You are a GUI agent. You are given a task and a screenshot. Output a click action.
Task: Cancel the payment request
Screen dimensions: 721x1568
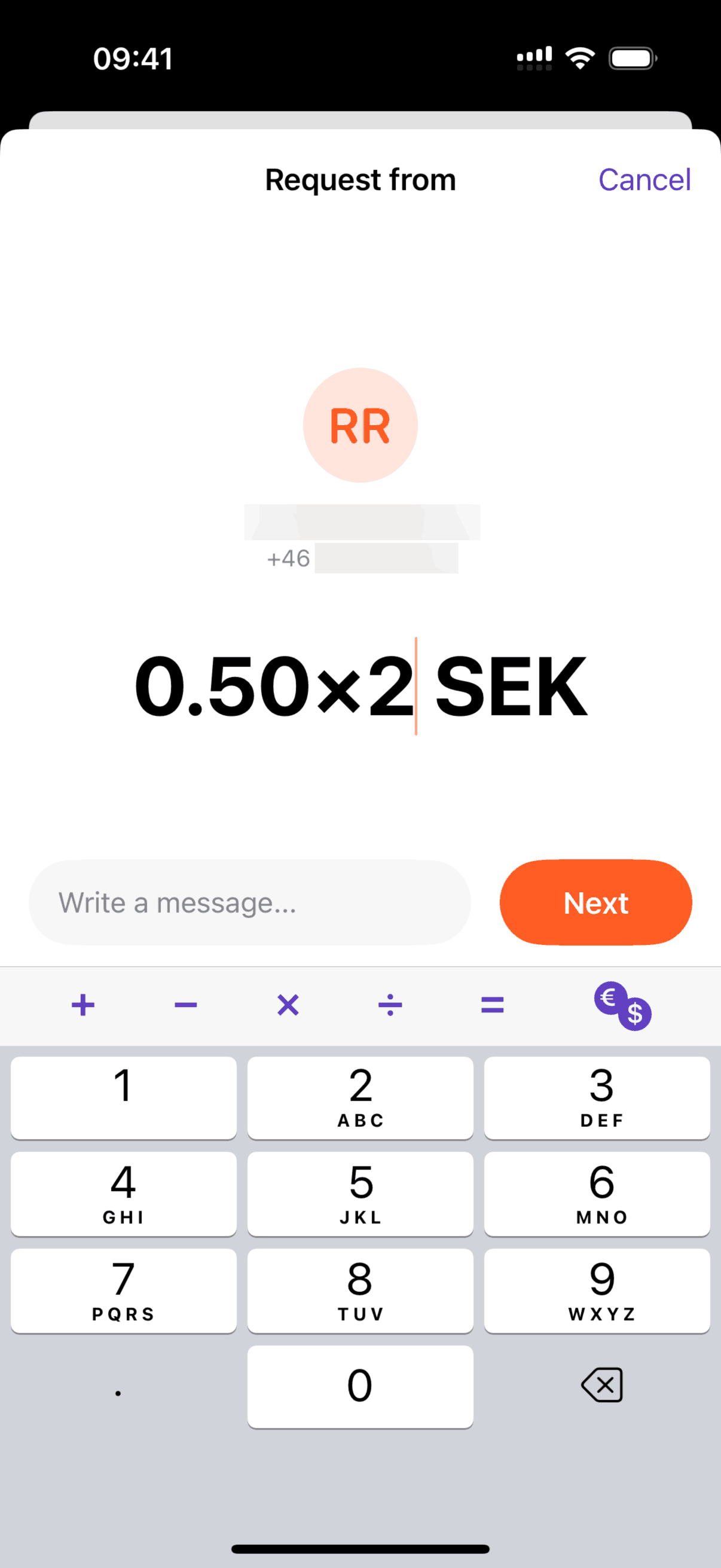coord(644,179)
